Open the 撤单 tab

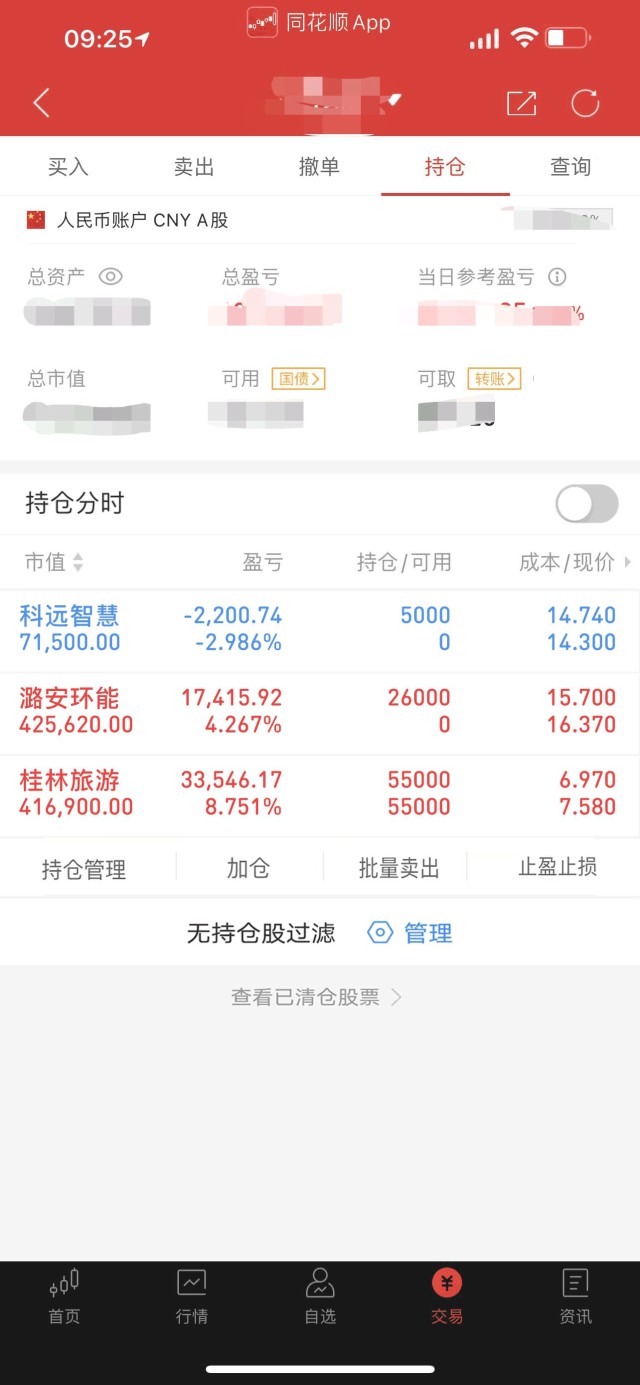[319, 167]
